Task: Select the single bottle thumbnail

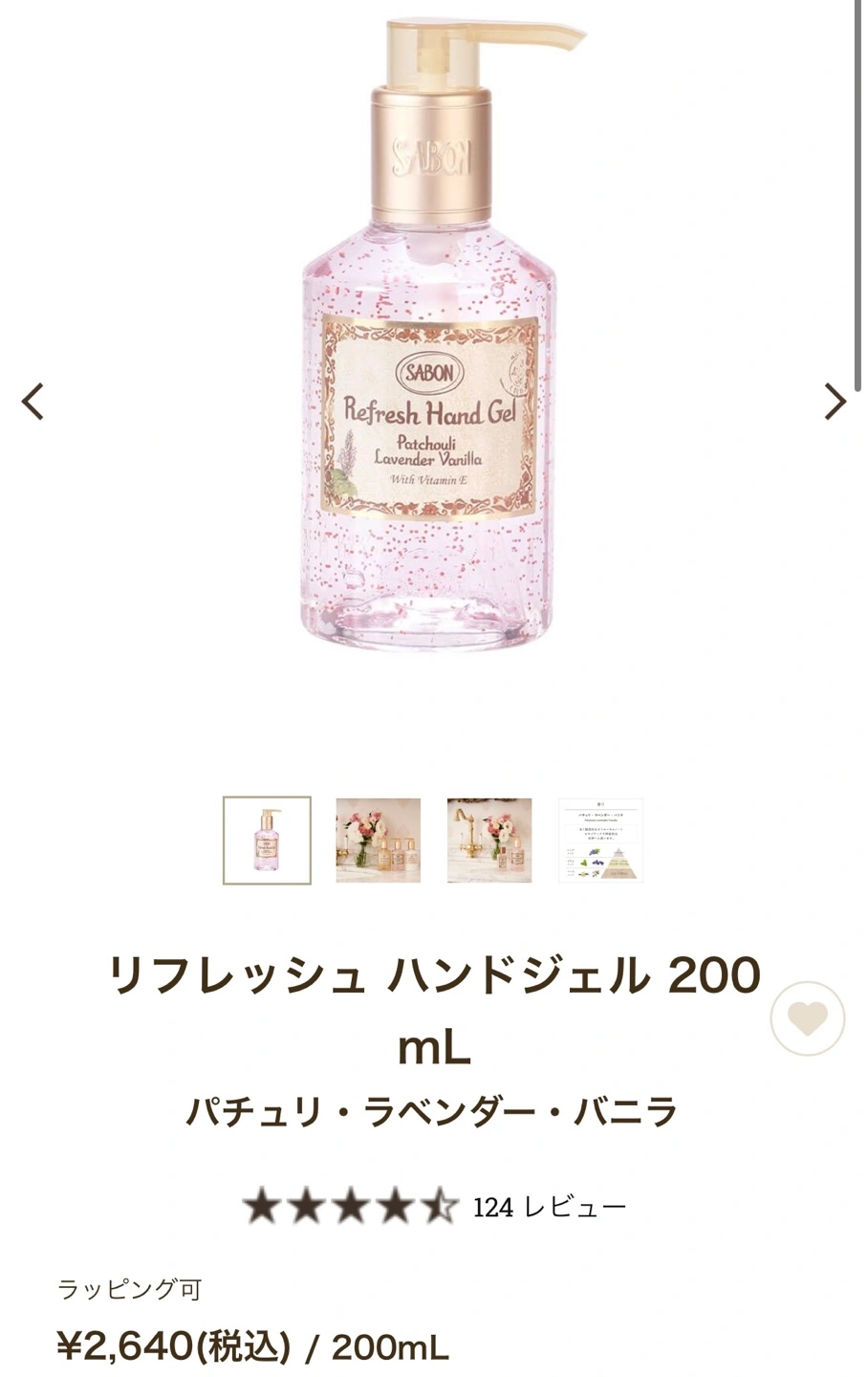Action: coord(267,841)
